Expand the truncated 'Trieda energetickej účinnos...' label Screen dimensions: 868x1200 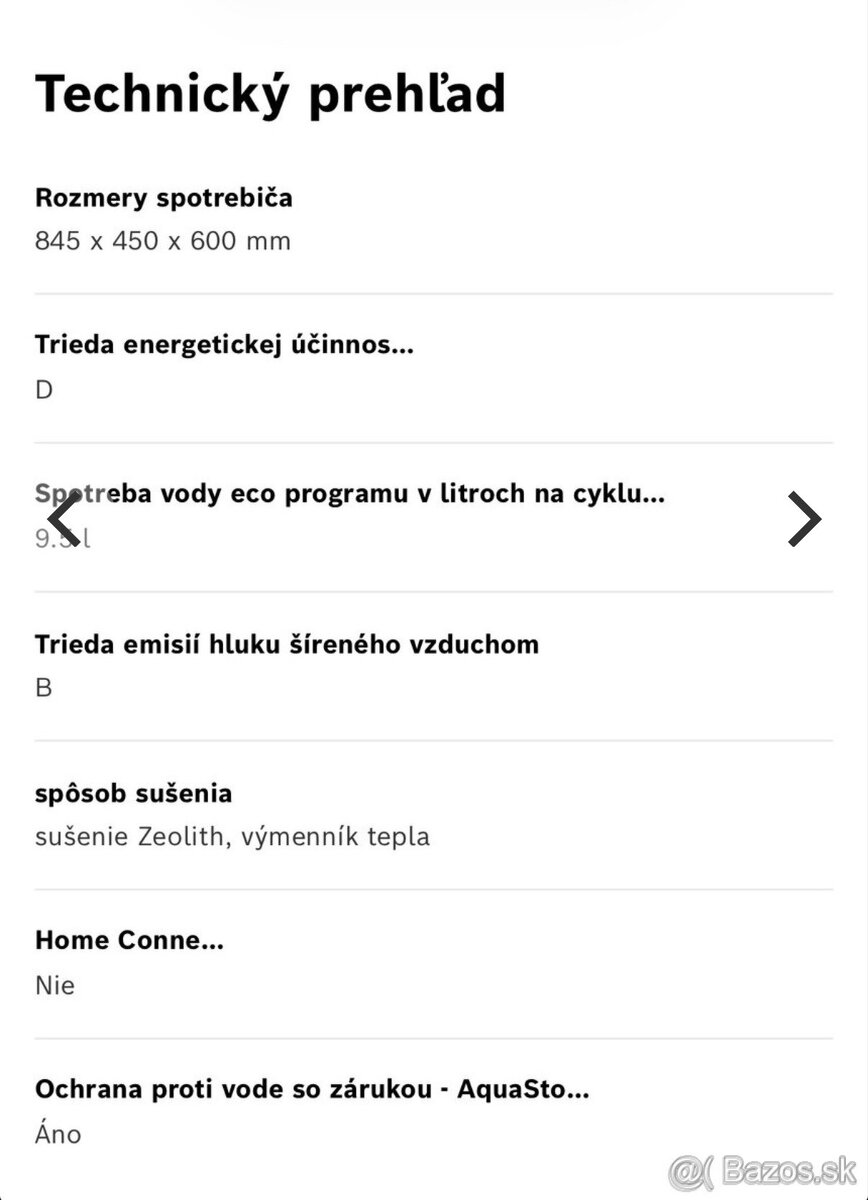pyautogui.click(x=226, y=344)
